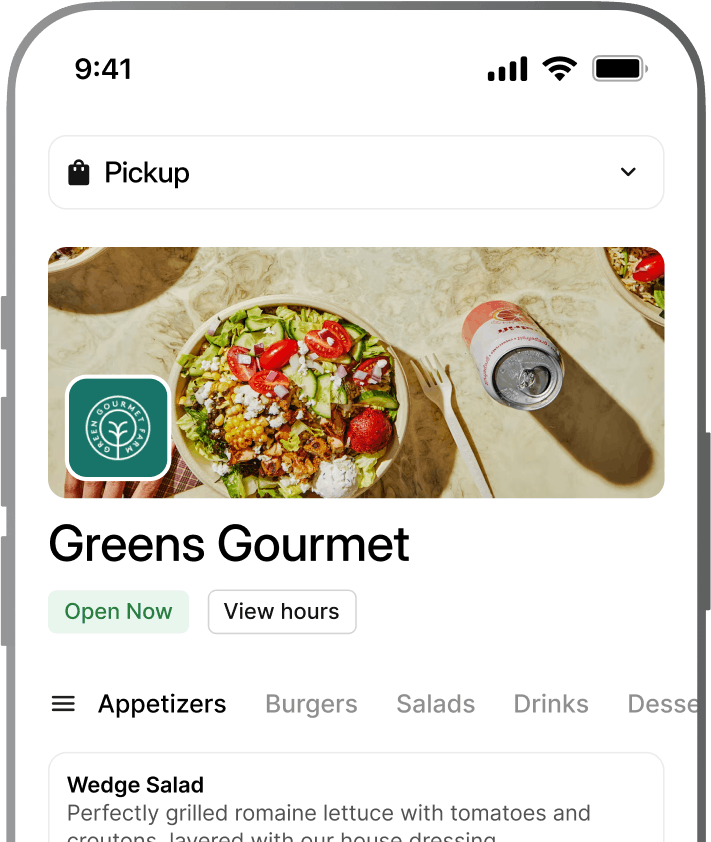Tap the View hours button
The image size is (711, 842).
[x=281, y=612]
